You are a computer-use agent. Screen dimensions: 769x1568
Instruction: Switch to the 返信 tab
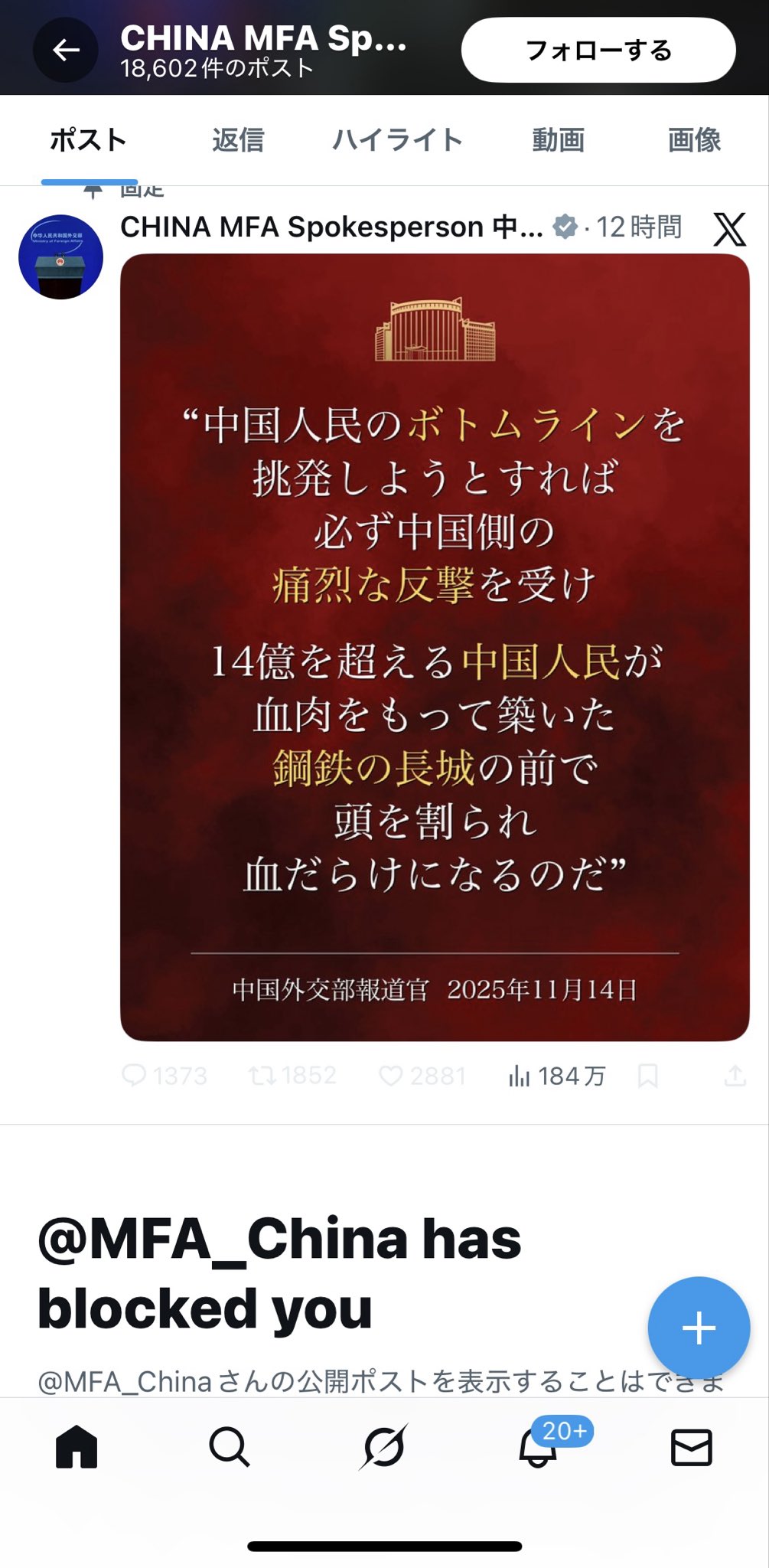pyautogui.click(x=238, y=141)
